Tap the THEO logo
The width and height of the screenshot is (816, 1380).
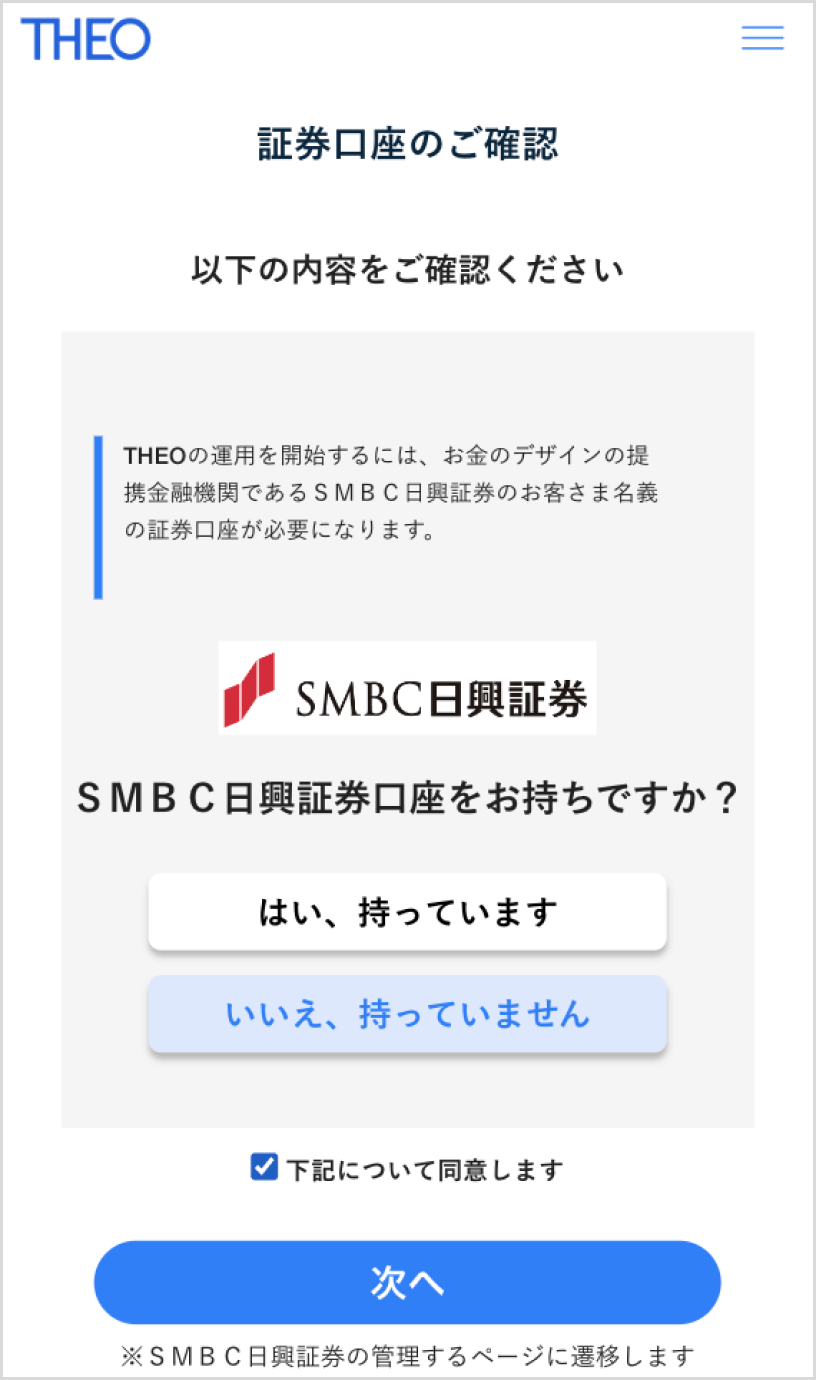86,39
